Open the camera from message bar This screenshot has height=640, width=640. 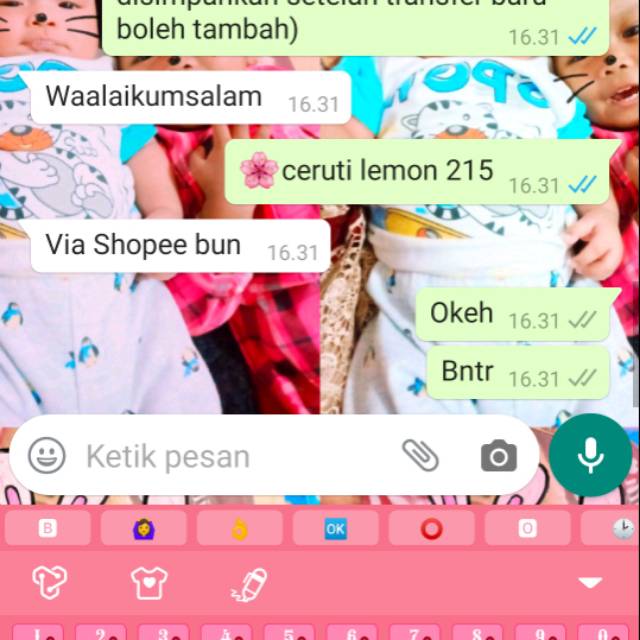(x=498, y=457)
